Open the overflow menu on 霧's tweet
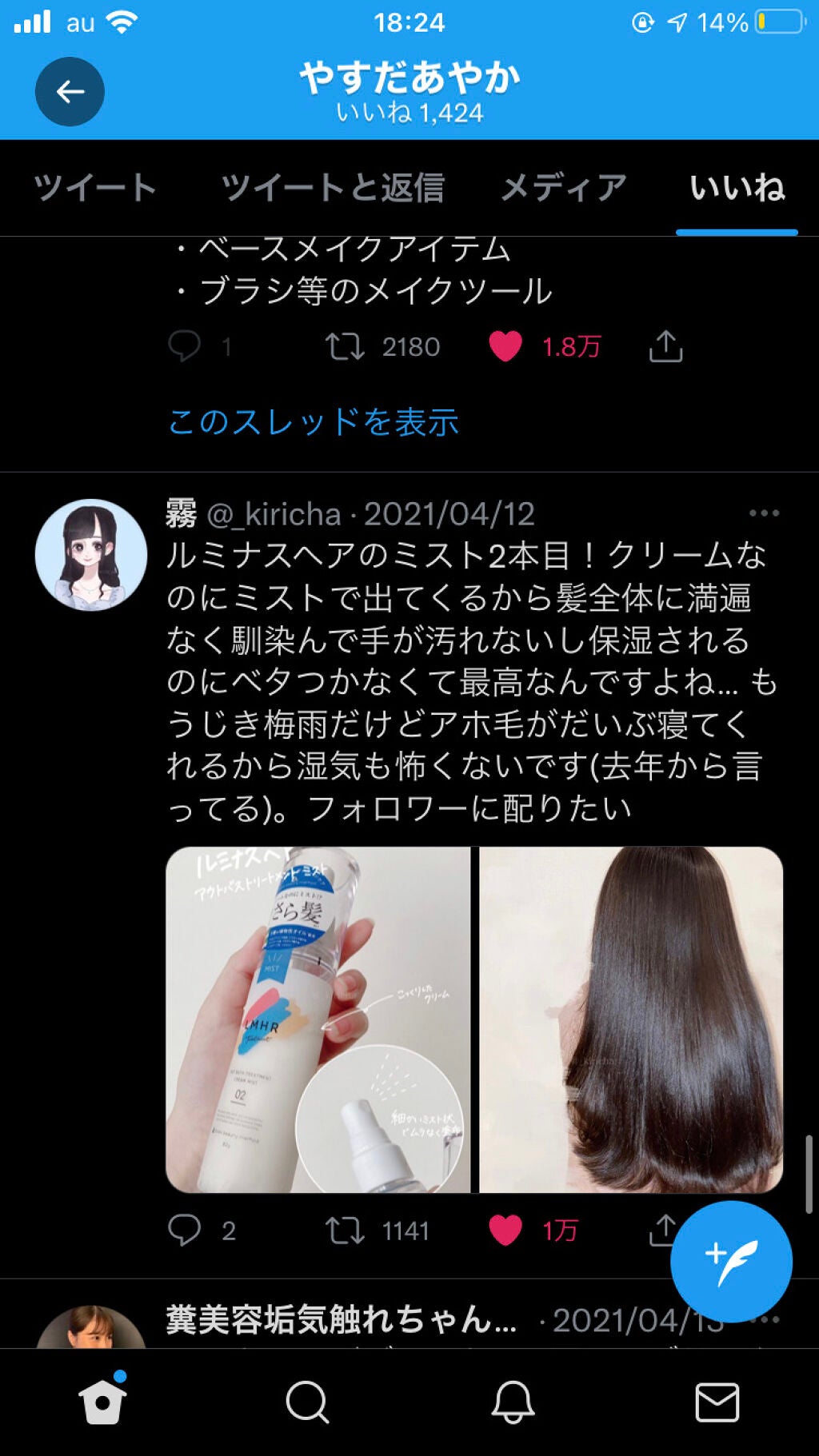819x1456 pixels. (763, 513)
